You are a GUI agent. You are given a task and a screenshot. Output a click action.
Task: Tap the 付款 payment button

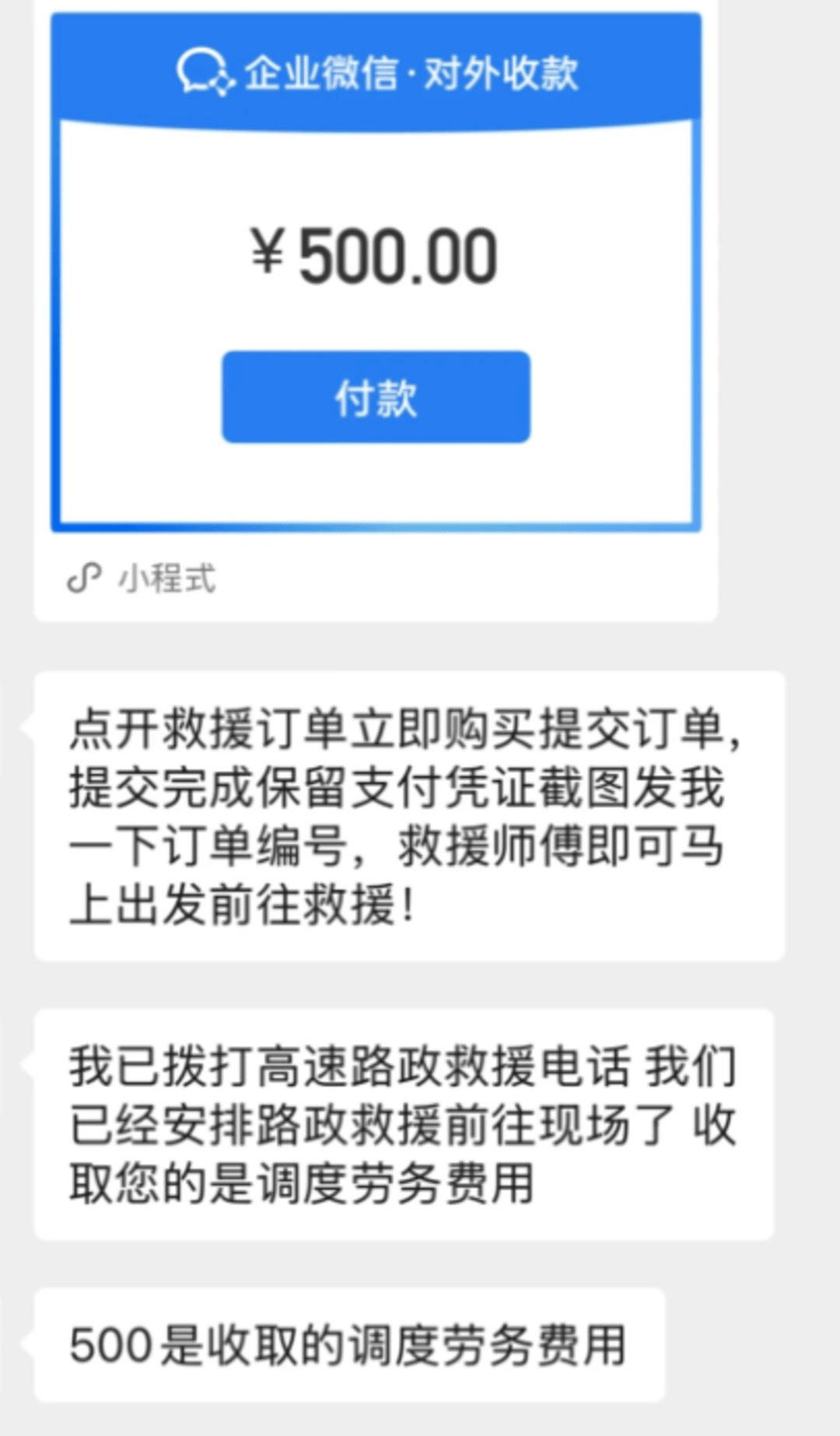[376, 398]
